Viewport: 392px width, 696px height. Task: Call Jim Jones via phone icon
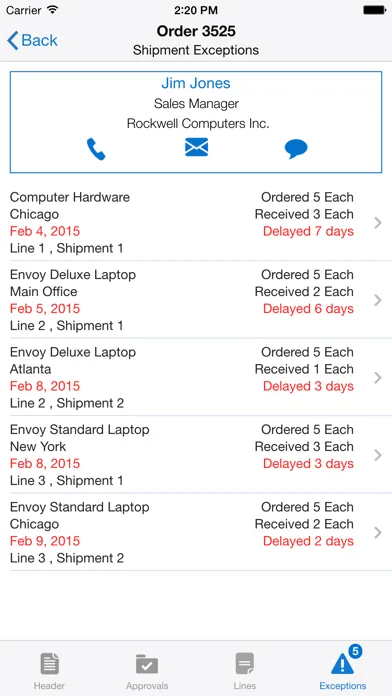pyautogui.click(x=96, y=149)
